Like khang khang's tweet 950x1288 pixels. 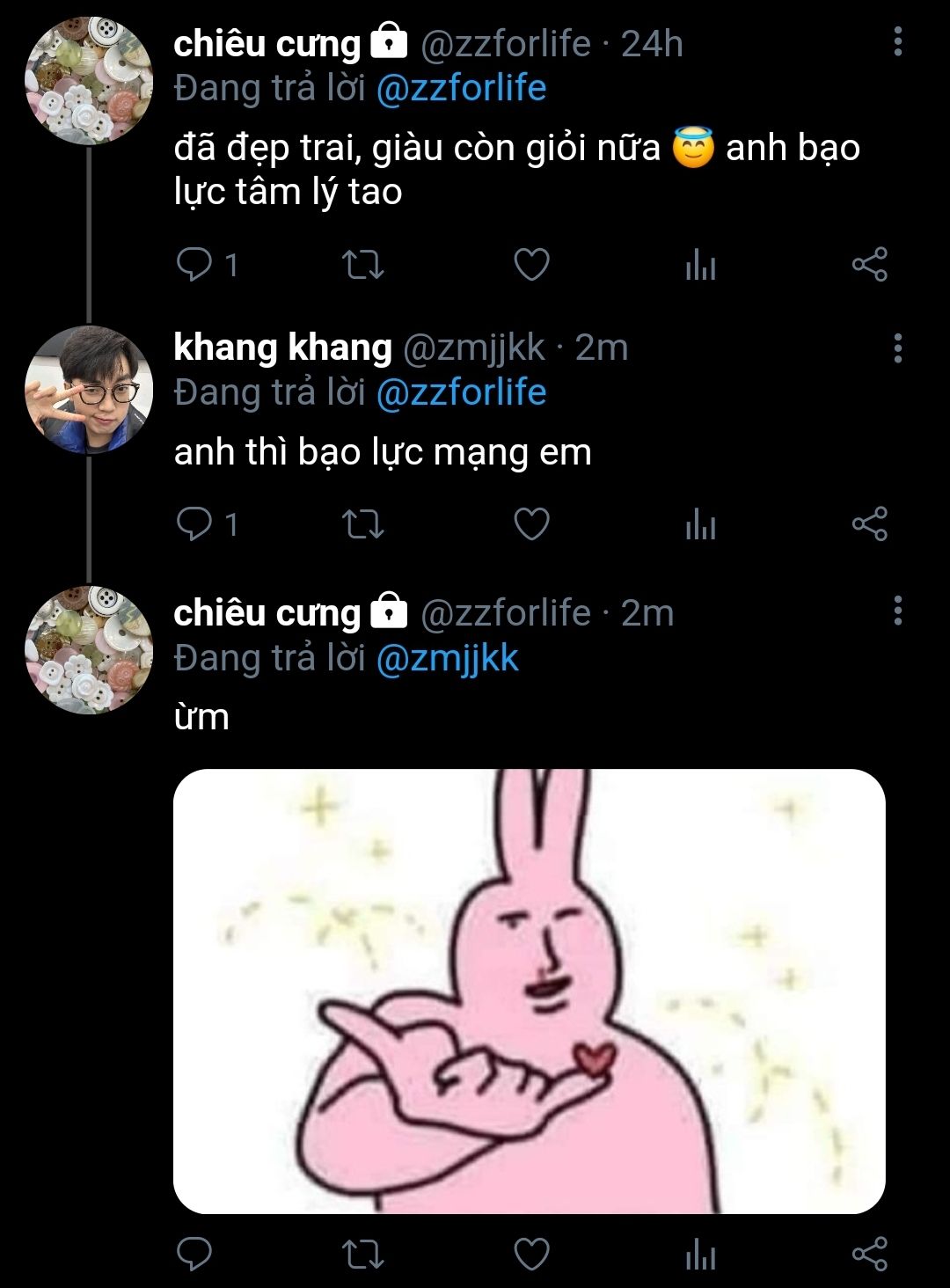pos(531,524)
